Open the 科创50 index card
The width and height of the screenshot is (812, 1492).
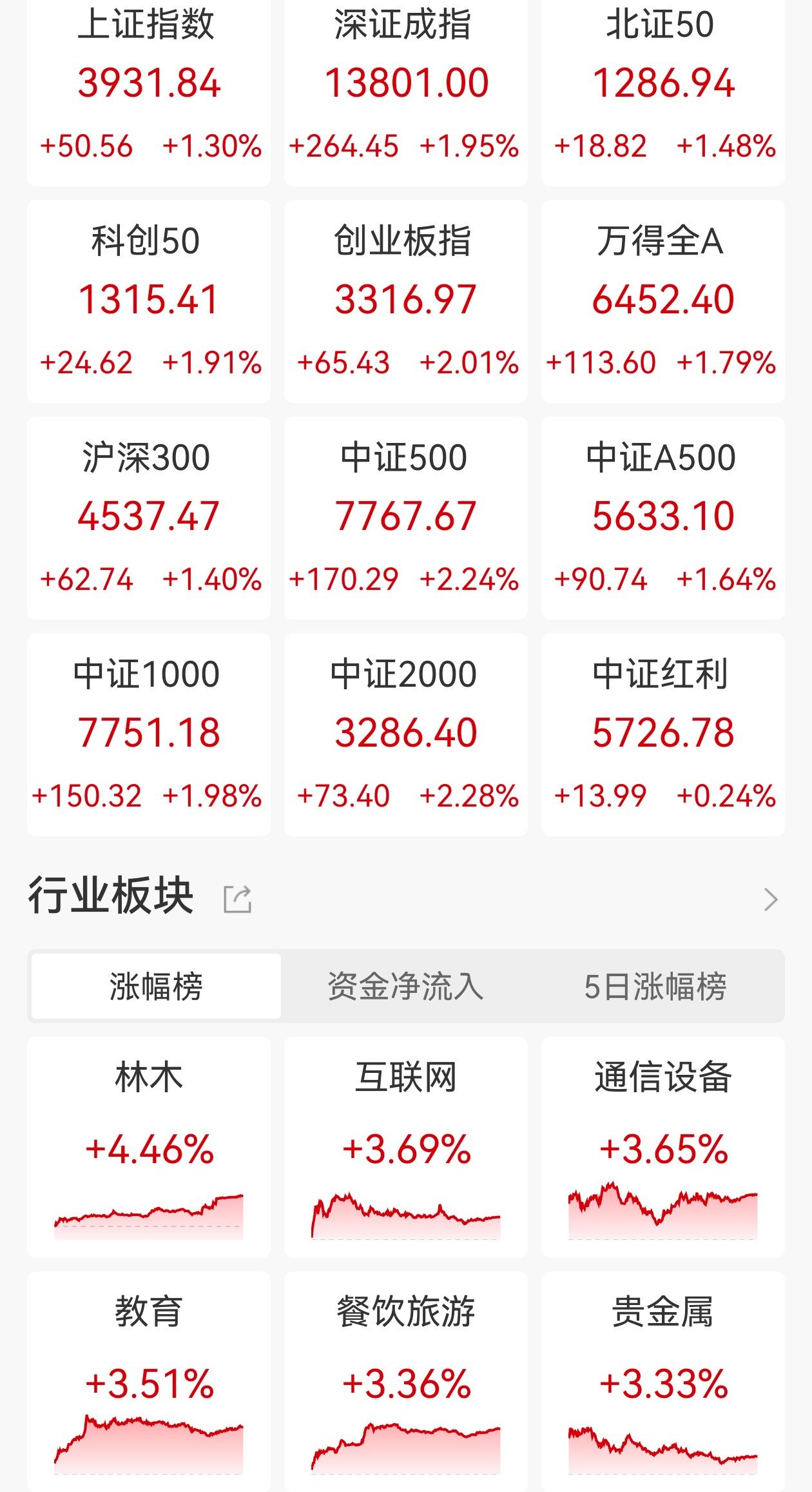tap(149, 302)
